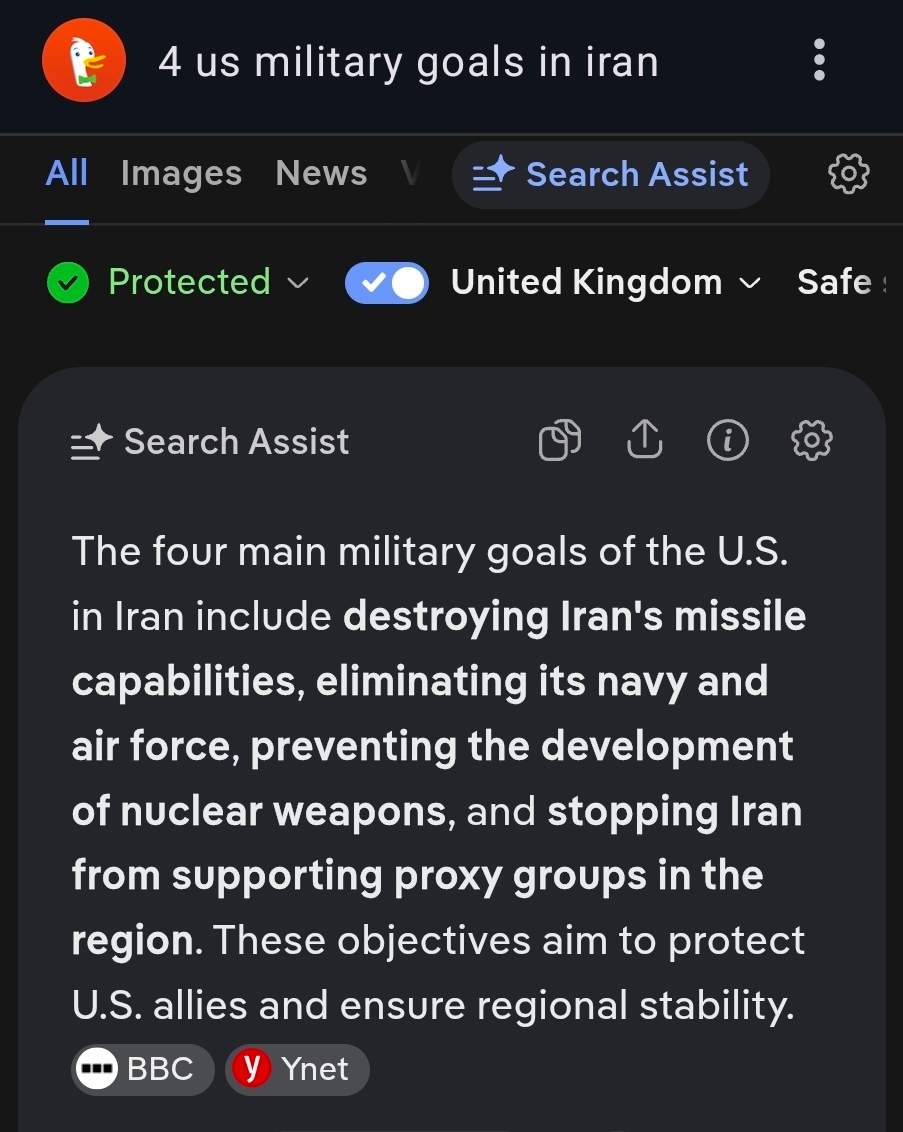This screenshot has height=1132, width=903.
Task: Tap the DuckDuckGo logo icon
Action: pyautogui.click(x=84, y=61)
